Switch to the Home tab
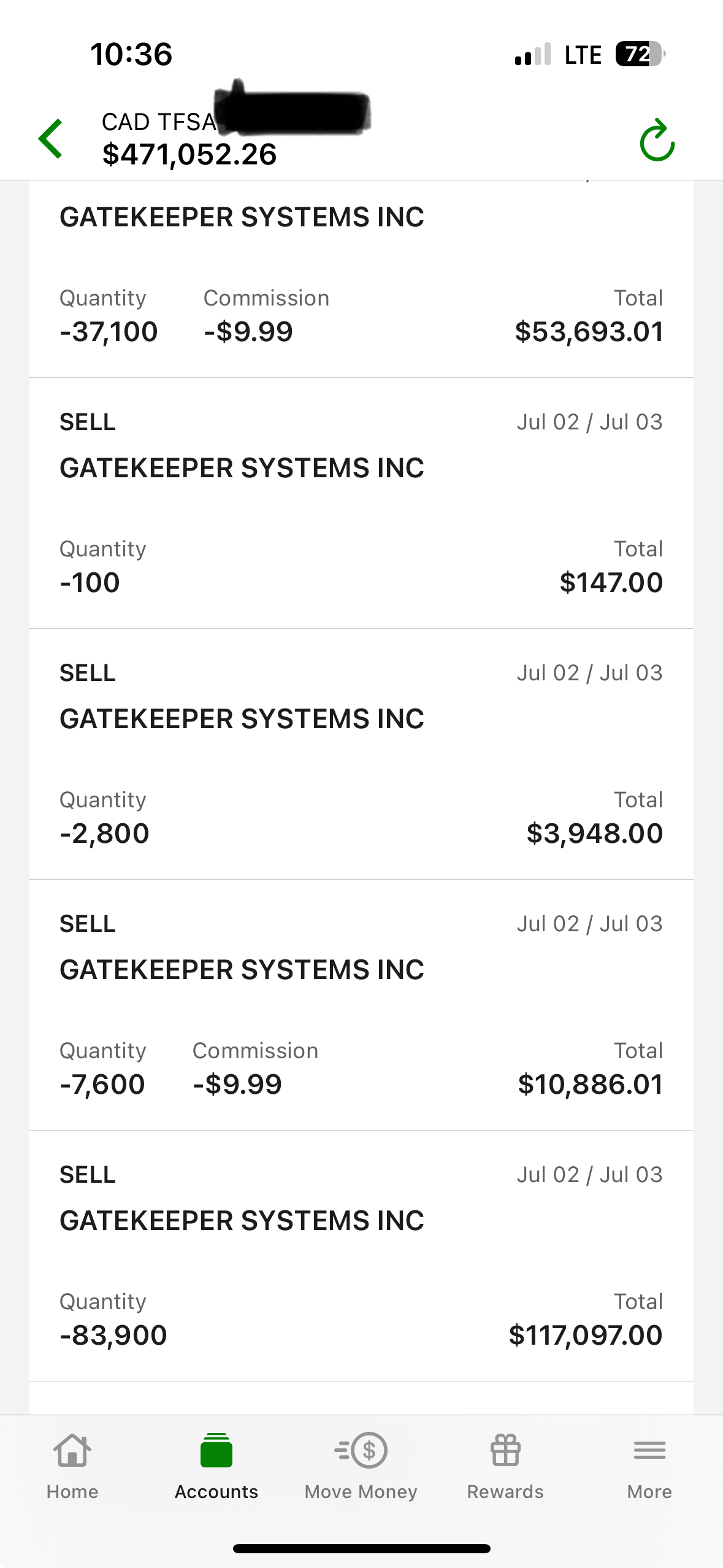The height and width of the screenshot is (1568, 723). coord(72,1465)
